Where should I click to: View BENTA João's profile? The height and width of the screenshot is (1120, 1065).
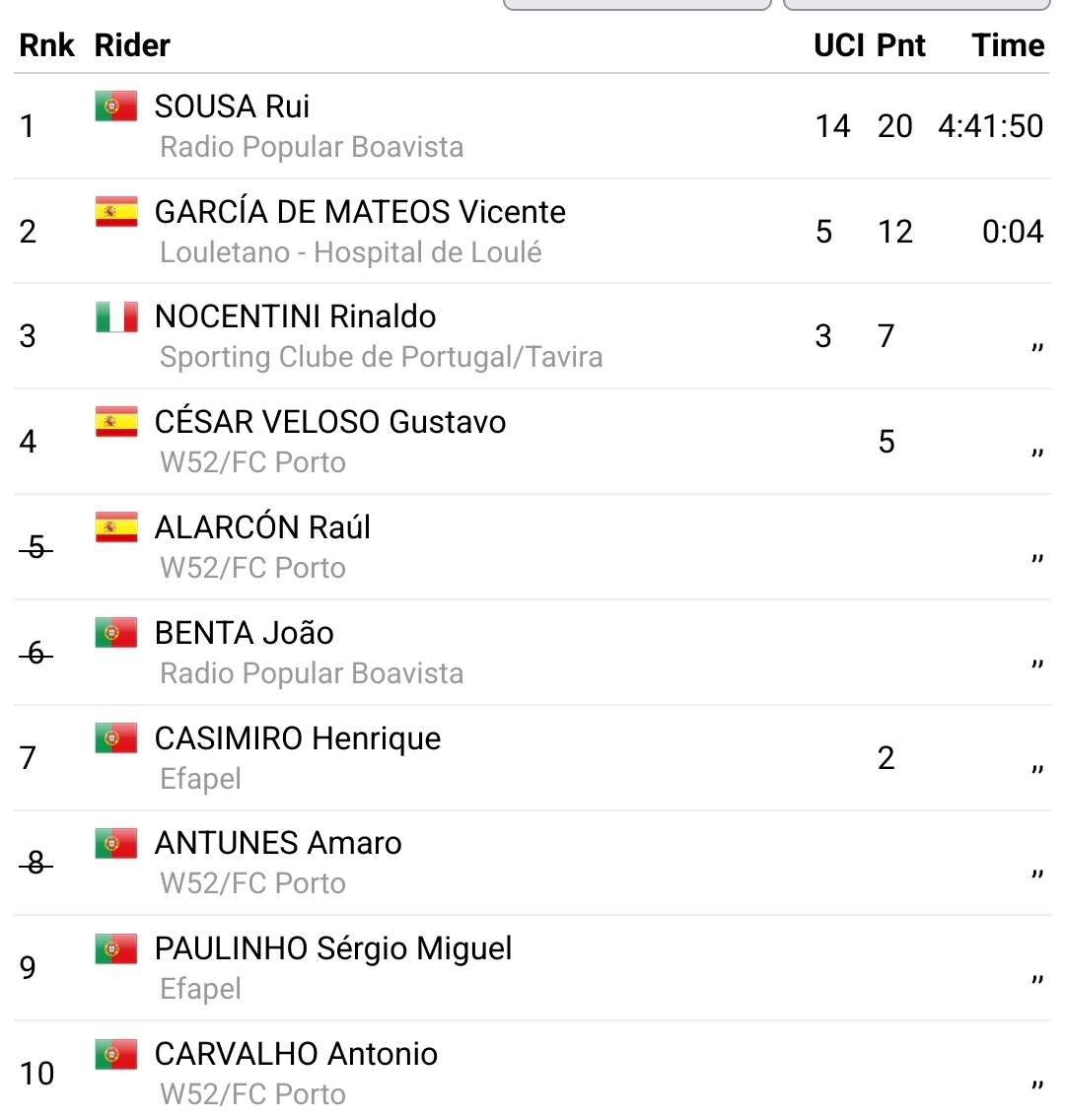(x=244, y=633)
